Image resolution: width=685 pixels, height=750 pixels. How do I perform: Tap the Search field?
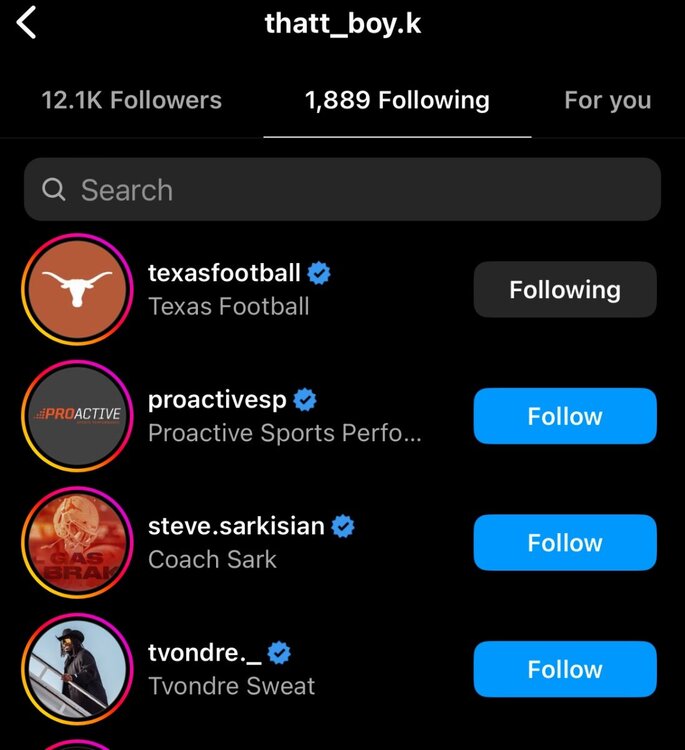(x=342, y=189)
